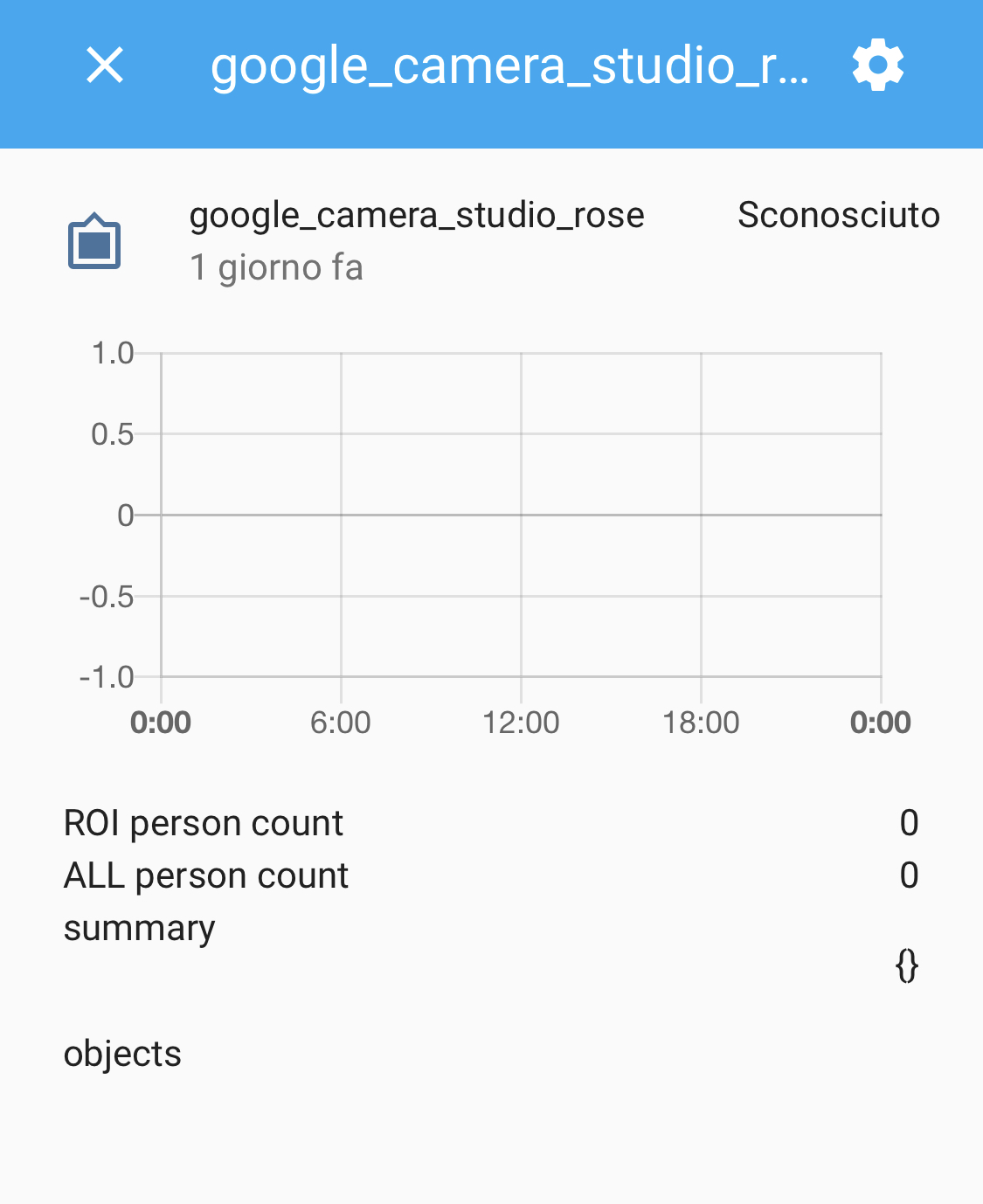Image resolution: width=983 pixels, height=1204 pixels.
Task: Click the dialog title google_camera_studio_r...
Action: point(512,64)
